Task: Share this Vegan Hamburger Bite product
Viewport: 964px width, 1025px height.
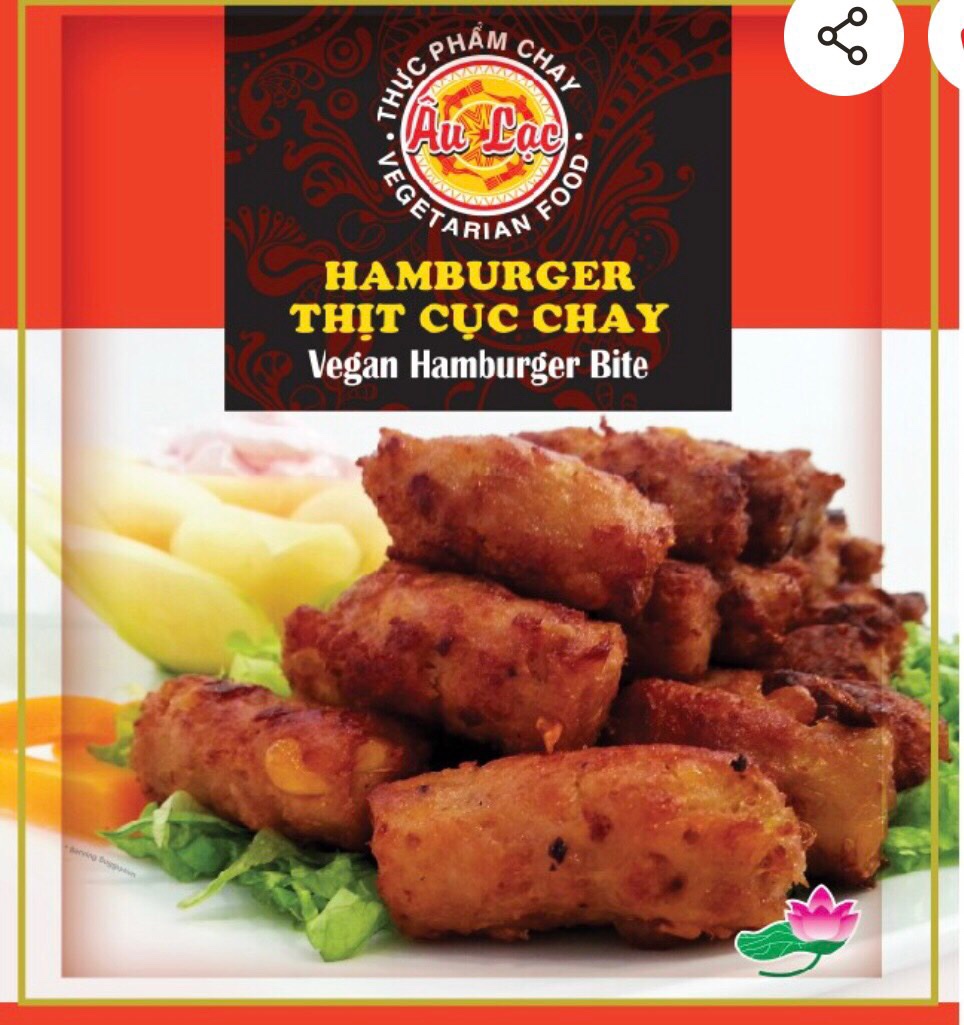Action: 843,37
